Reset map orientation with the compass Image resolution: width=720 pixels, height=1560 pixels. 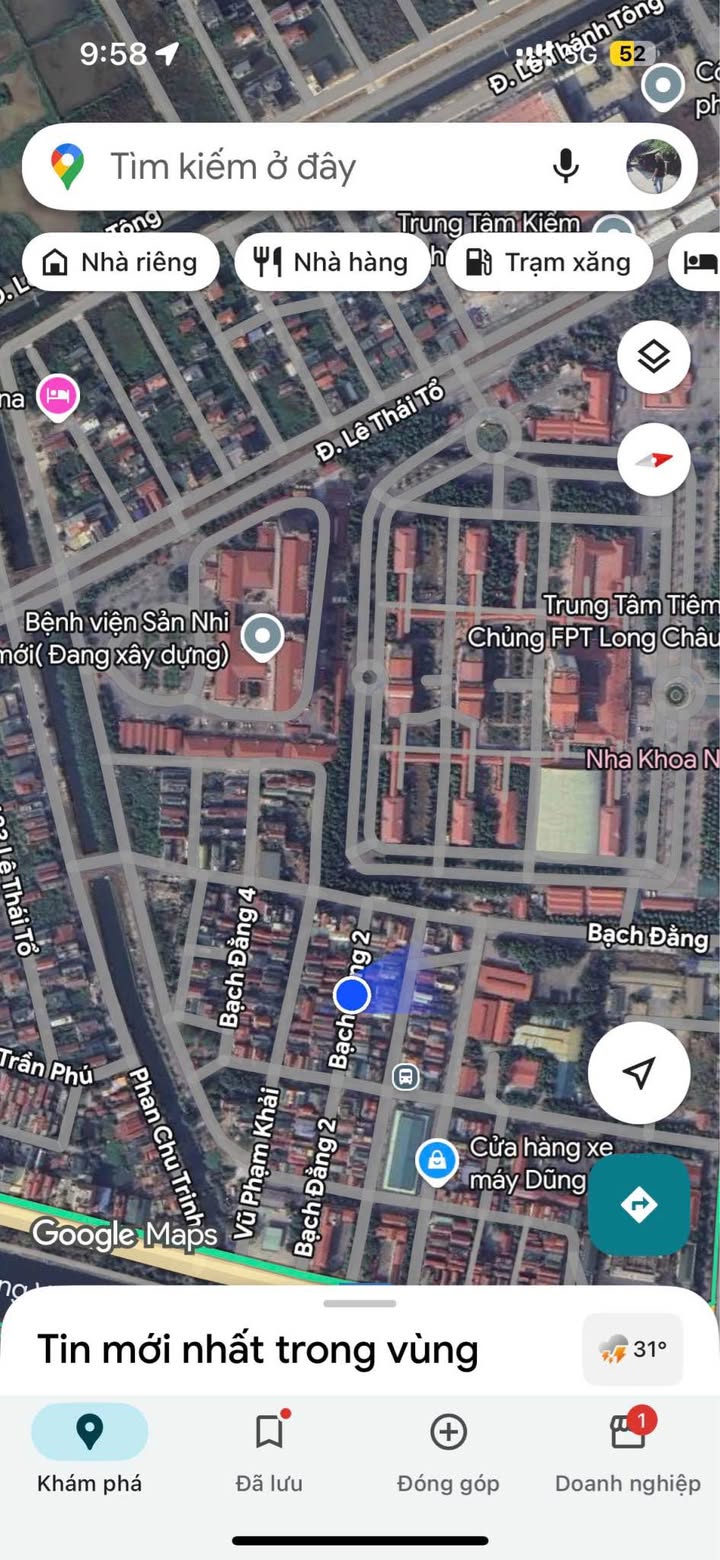[654, 460]
